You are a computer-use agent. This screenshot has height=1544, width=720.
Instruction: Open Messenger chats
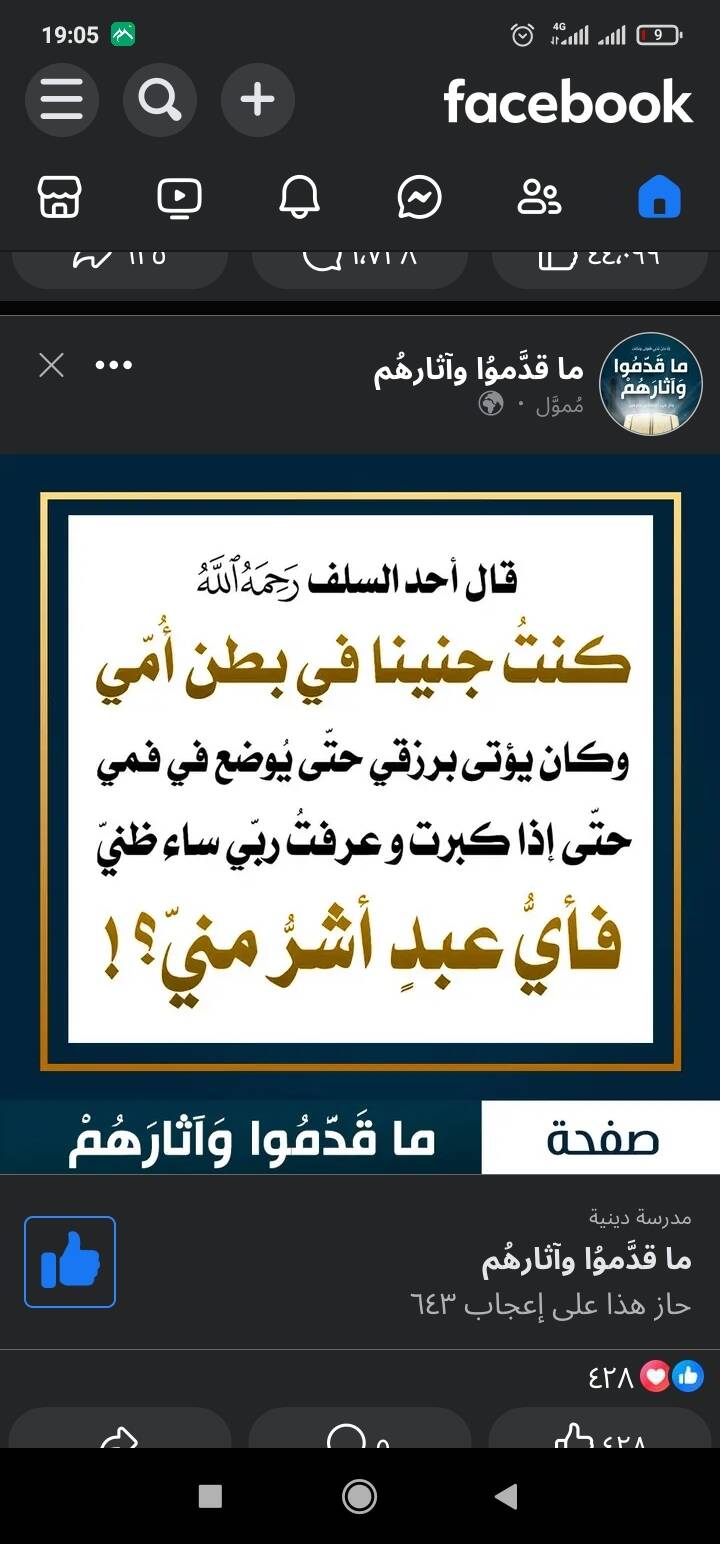(x=419, y=197)
